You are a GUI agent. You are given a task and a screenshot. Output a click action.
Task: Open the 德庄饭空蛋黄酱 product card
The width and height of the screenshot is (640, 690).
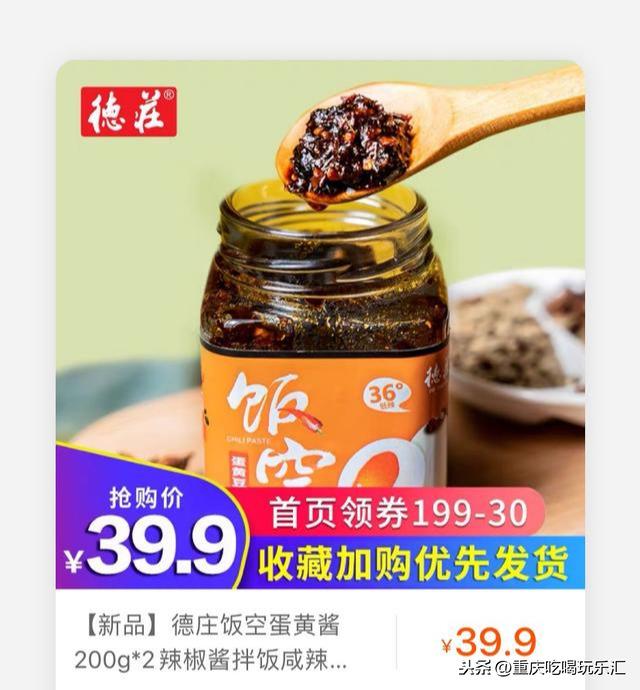pyautogui.click(x=213, y=642)
